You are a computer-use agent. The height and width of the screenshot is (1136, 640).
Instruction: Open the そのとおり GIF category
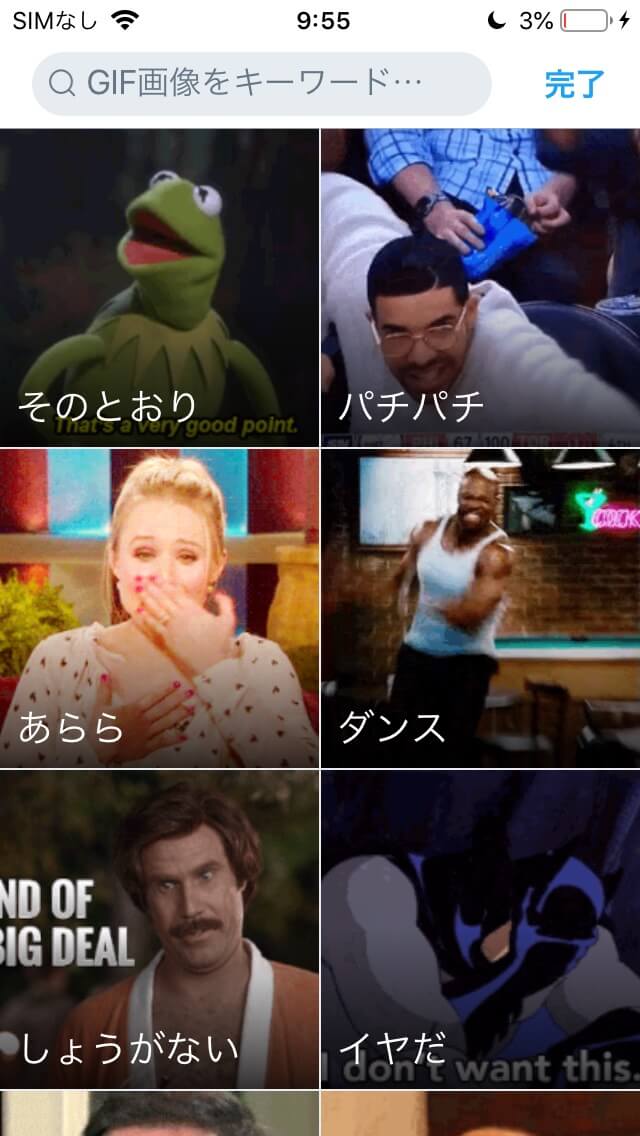[x=159, y=287]
